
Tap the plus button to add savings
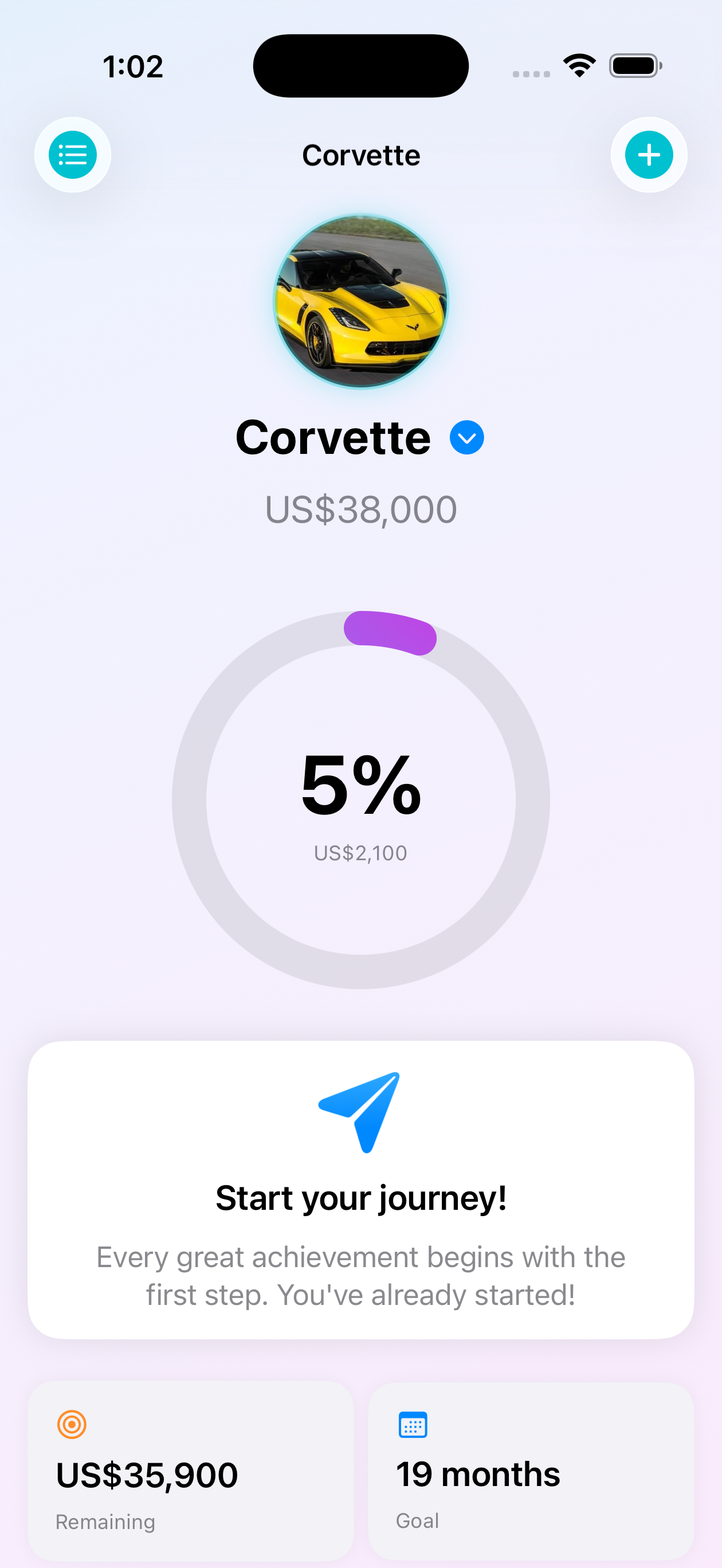[x=648, y=155]
